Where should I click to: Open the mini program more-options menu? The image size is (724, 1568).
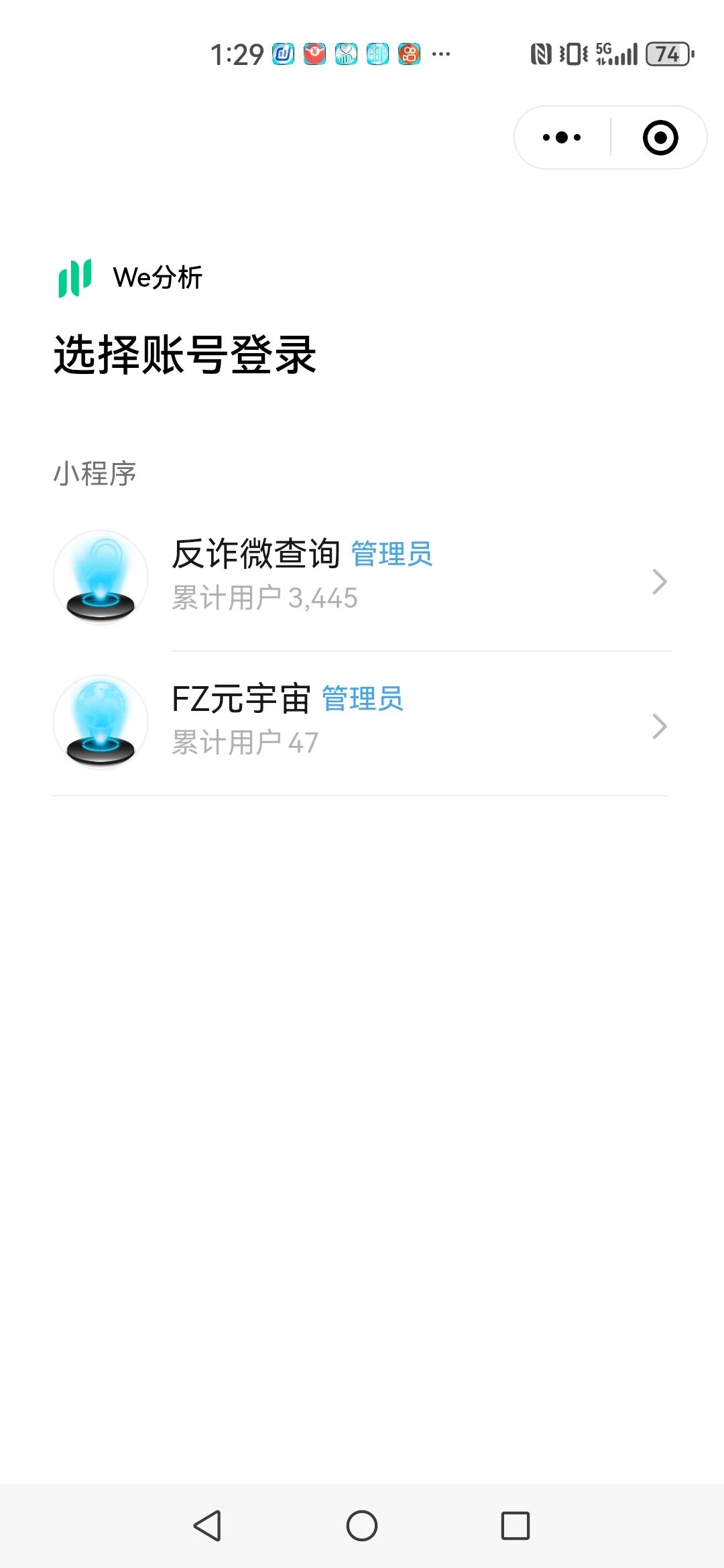coord(562,137)
